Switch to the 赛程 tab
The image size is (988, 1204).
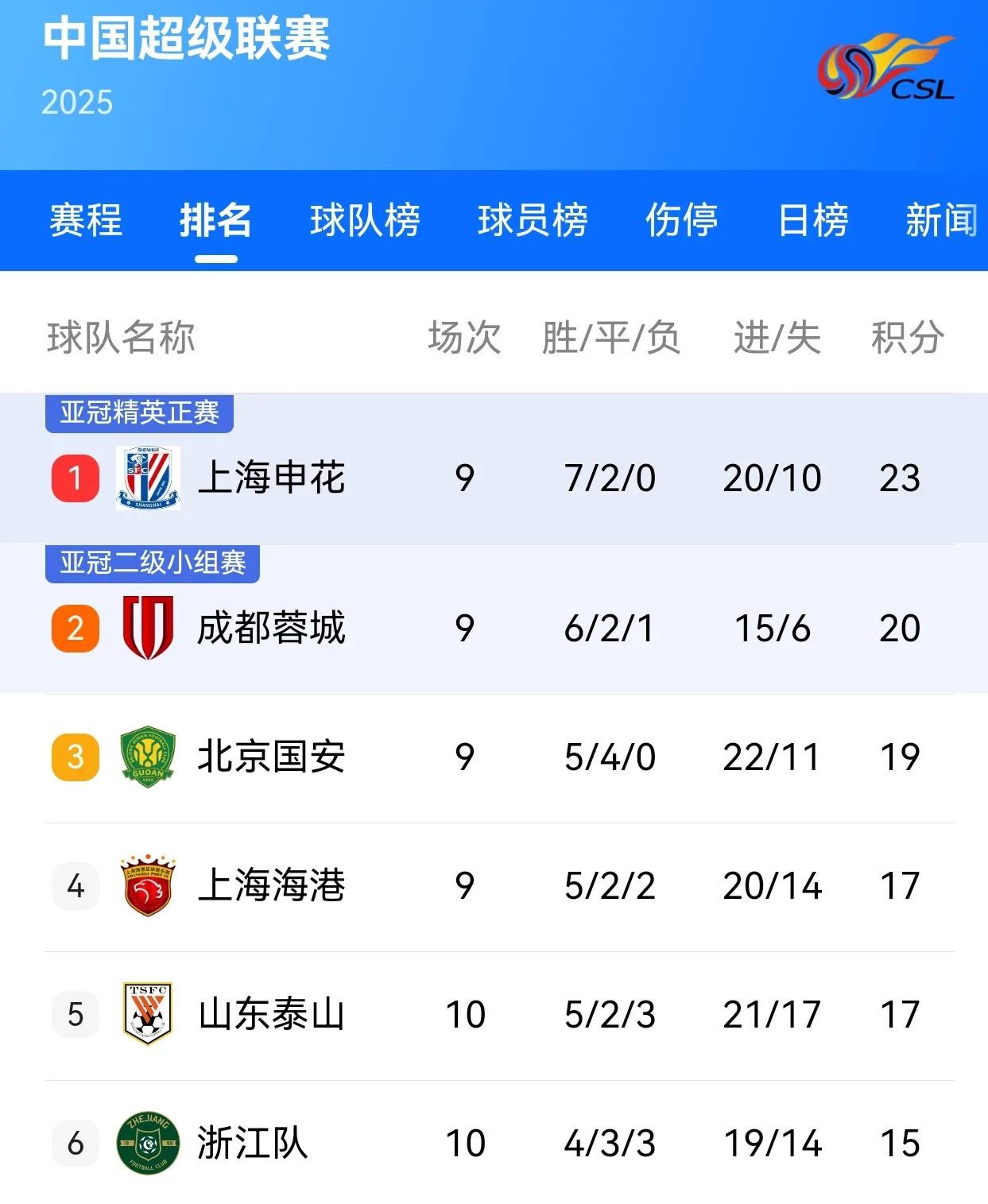(x=84, y=223)
